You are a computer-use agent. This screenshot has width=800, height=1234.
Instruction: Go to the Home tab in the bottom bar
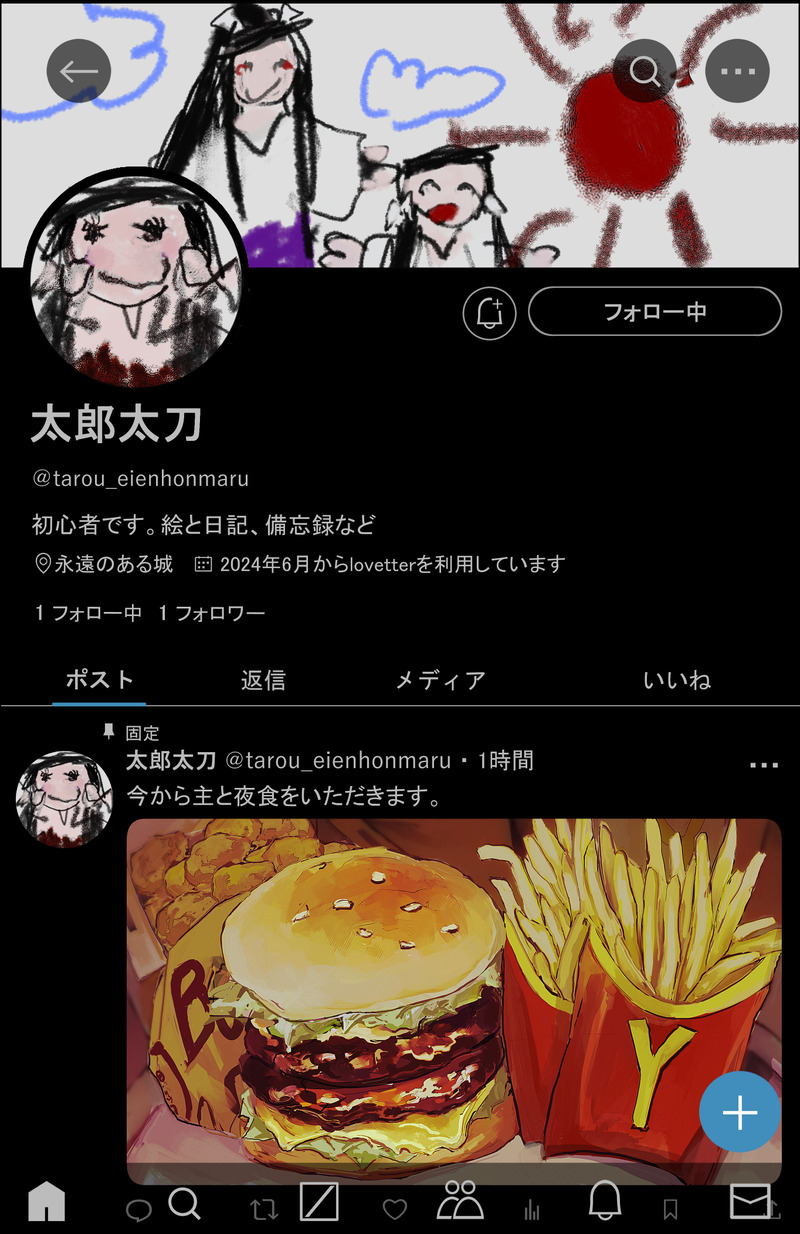coord(46,1201)
